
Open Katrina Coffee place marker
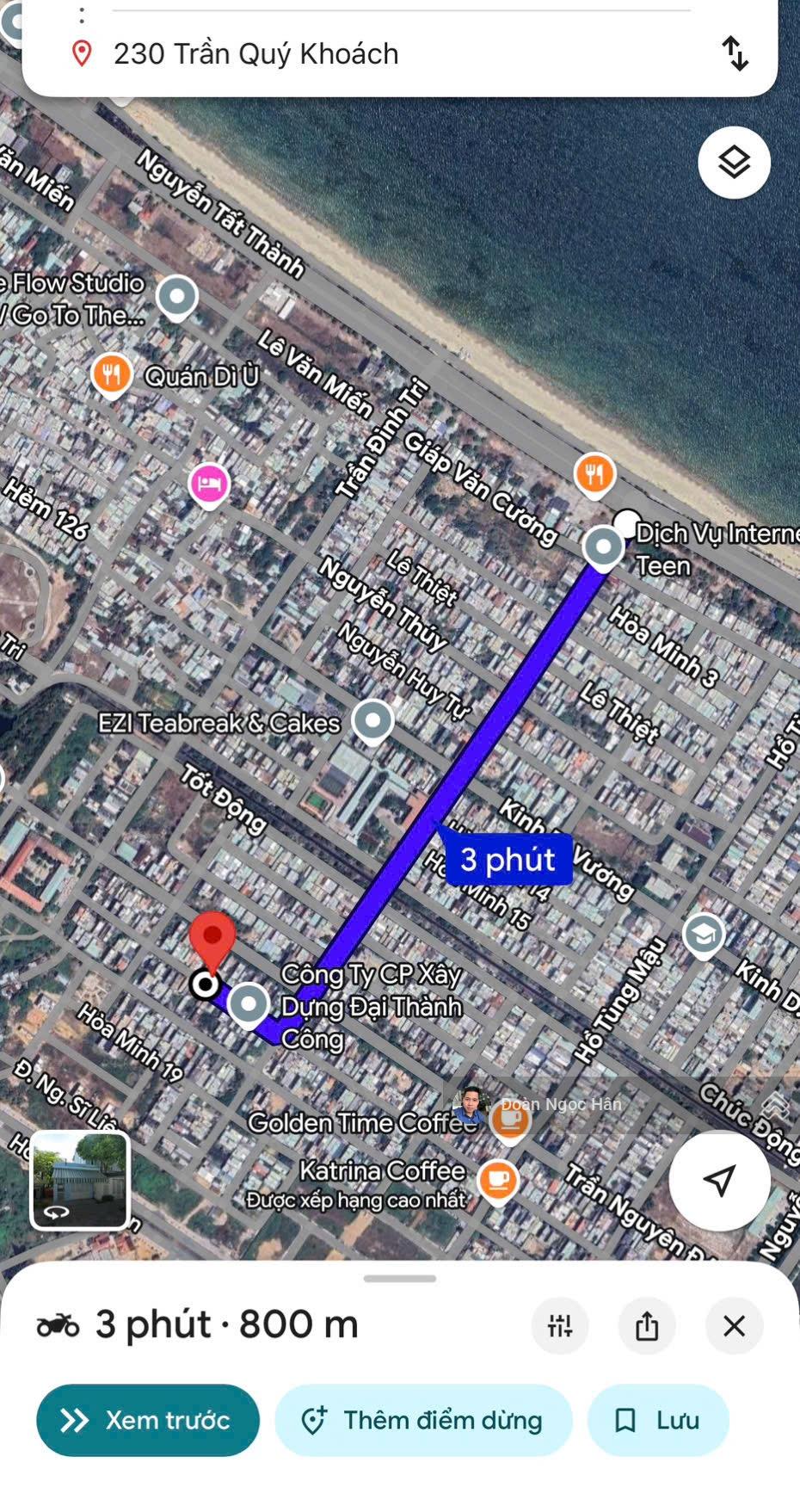pos(498,1179)
